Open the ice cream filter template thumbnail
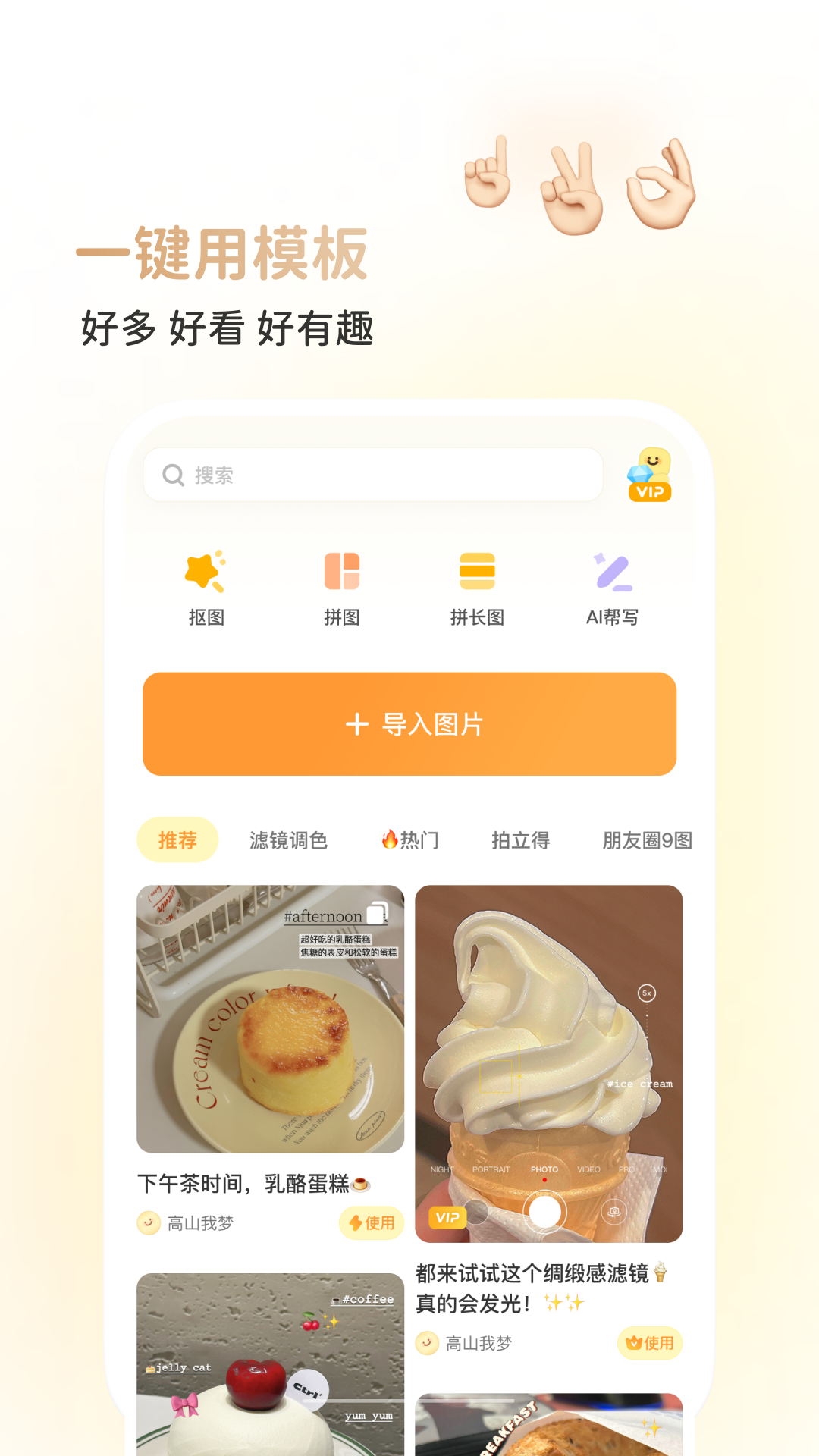The height and width of the screenshot is (1456, 819). [x=548, y=1062]
